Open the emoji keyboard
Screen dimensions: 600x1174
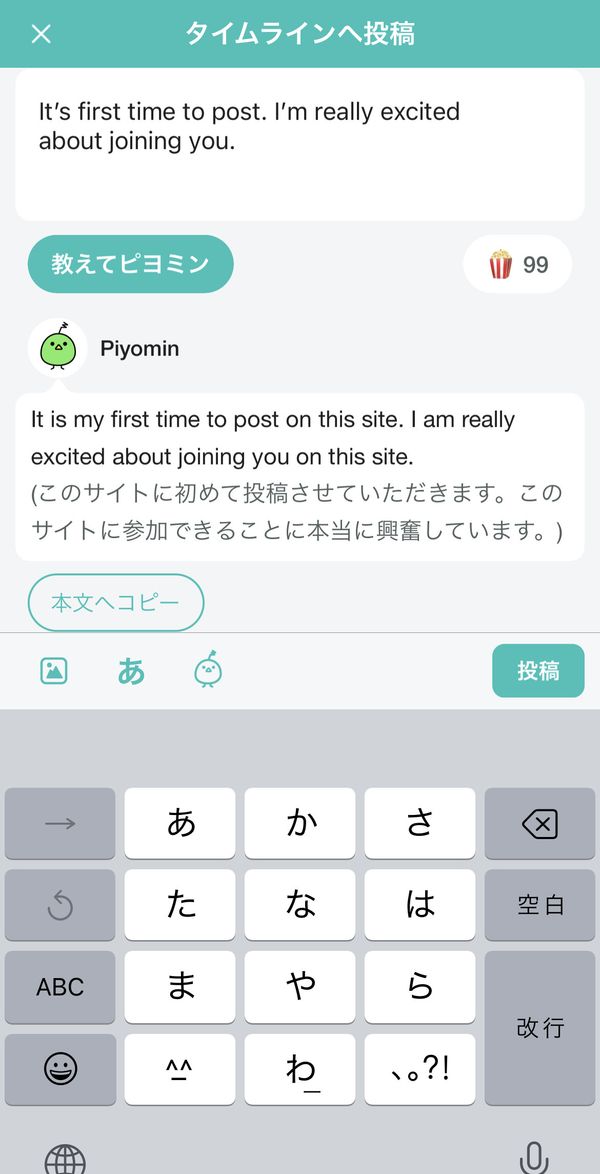tap(60, 1069)
